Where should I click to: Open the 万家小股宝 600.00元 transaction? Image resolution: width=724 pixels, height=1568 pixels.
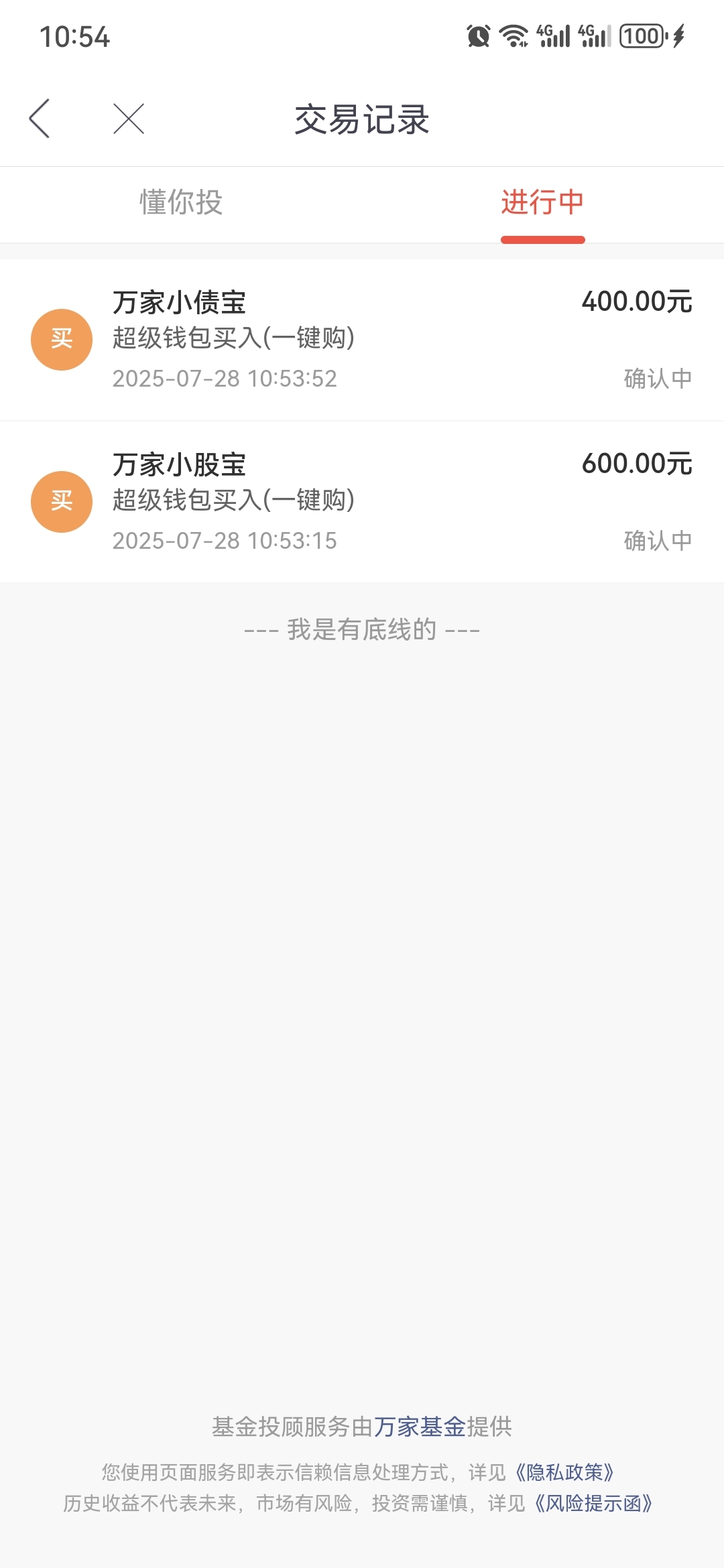tap(362, 502)
